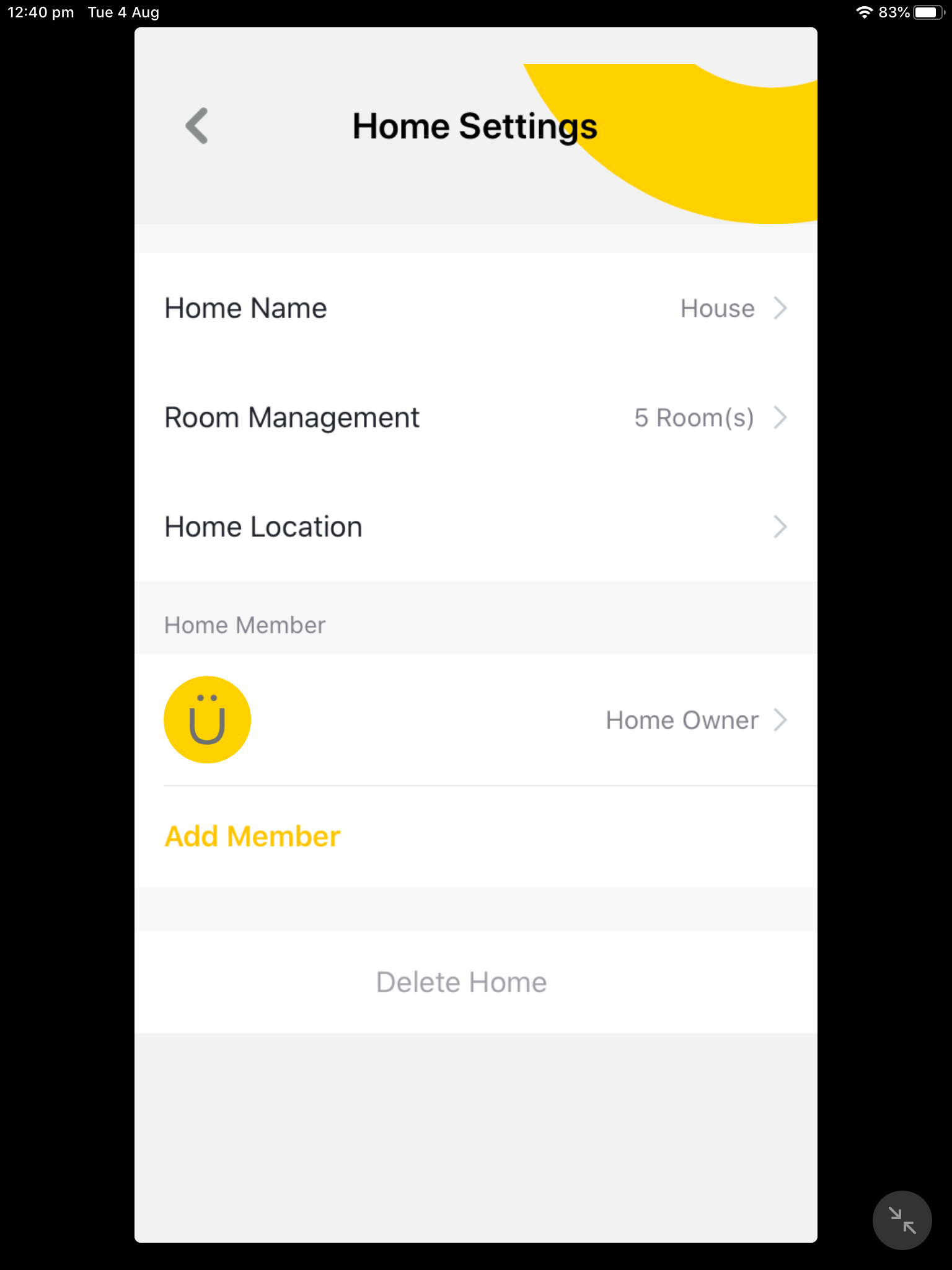
Task: Tap the shrink window button
Action: point(902,1220)
